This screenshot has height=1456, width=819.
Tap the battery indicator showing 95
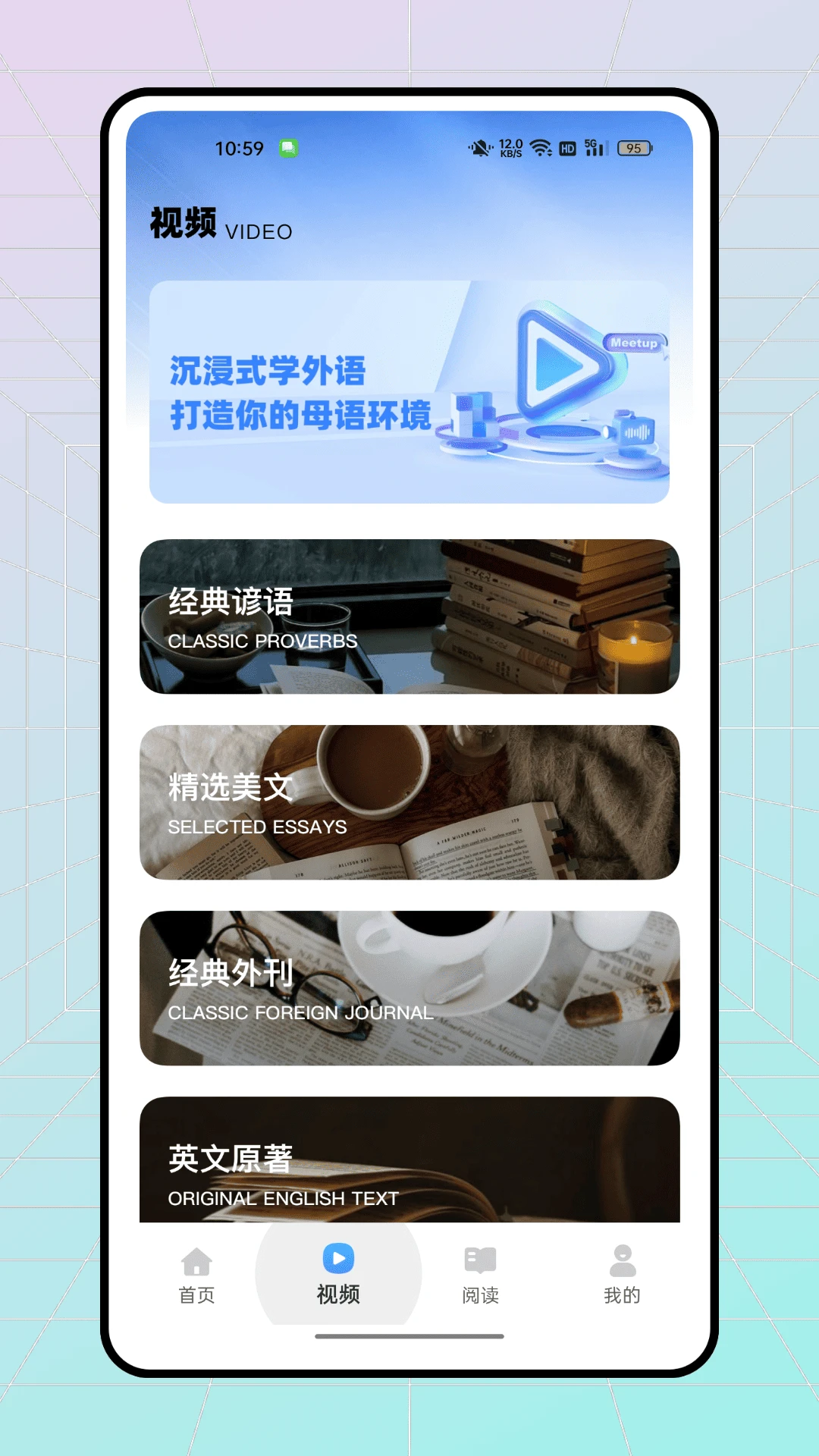pyautogui.click(x=634, y=149)
